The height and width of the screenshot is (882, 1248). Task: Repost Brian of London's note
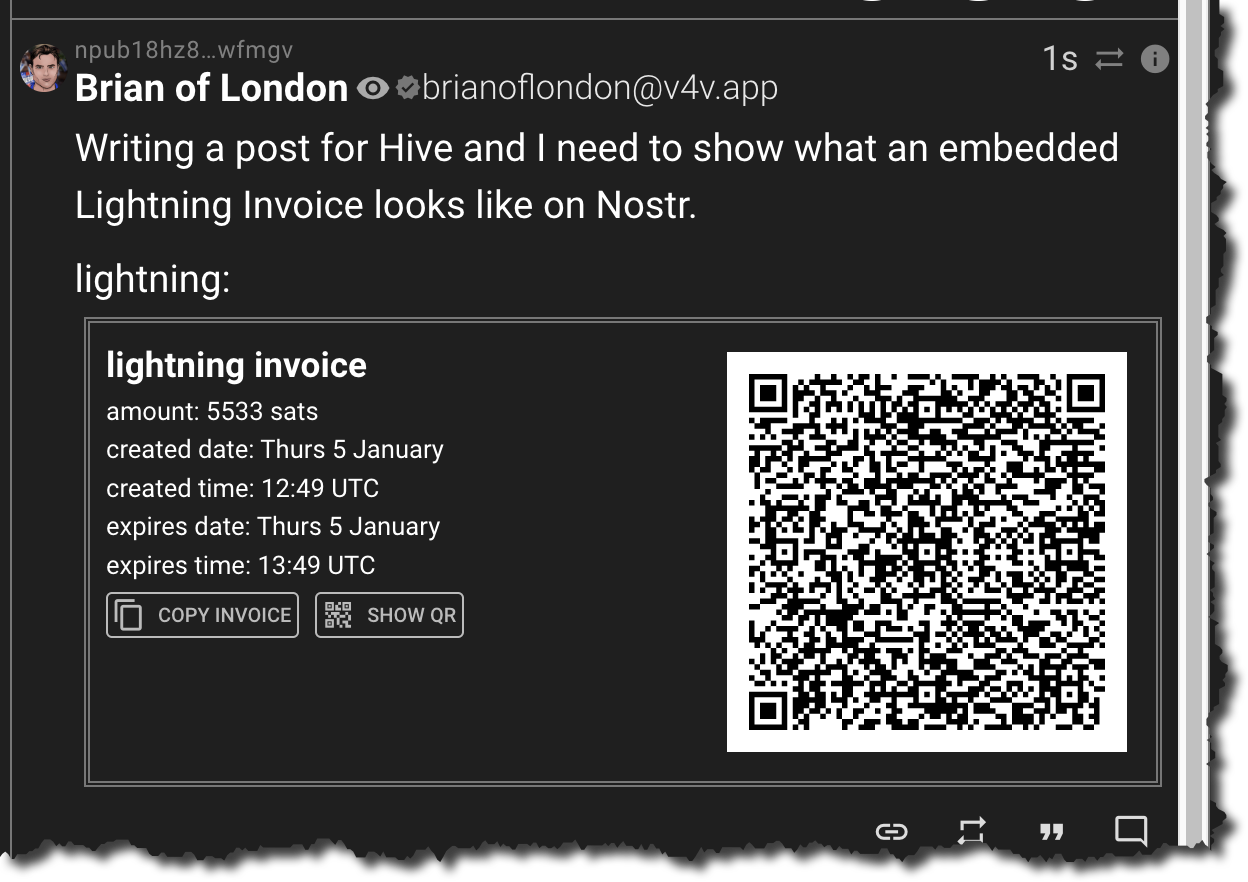[971, 831]
